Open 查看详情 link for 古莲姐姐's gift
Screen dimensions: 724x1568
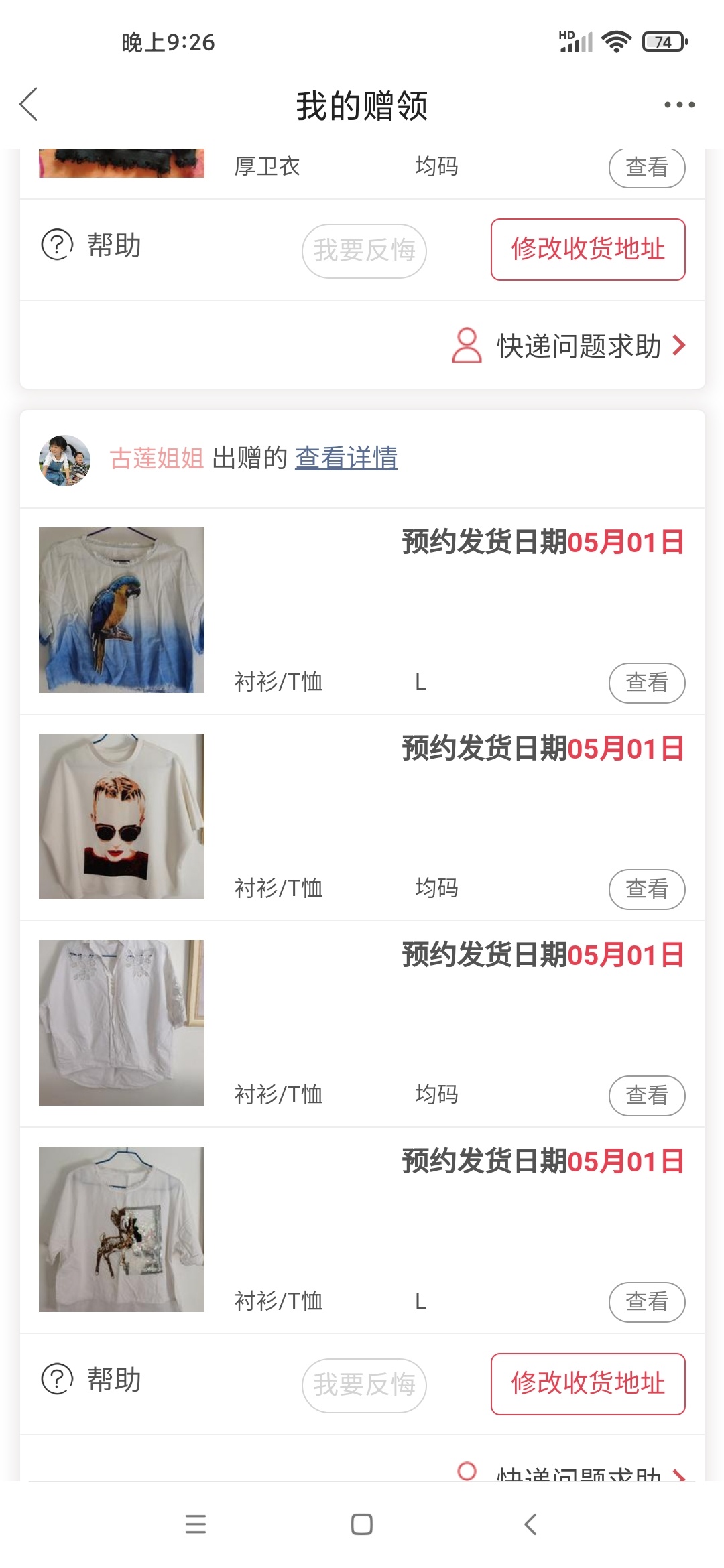coord(346,458)
